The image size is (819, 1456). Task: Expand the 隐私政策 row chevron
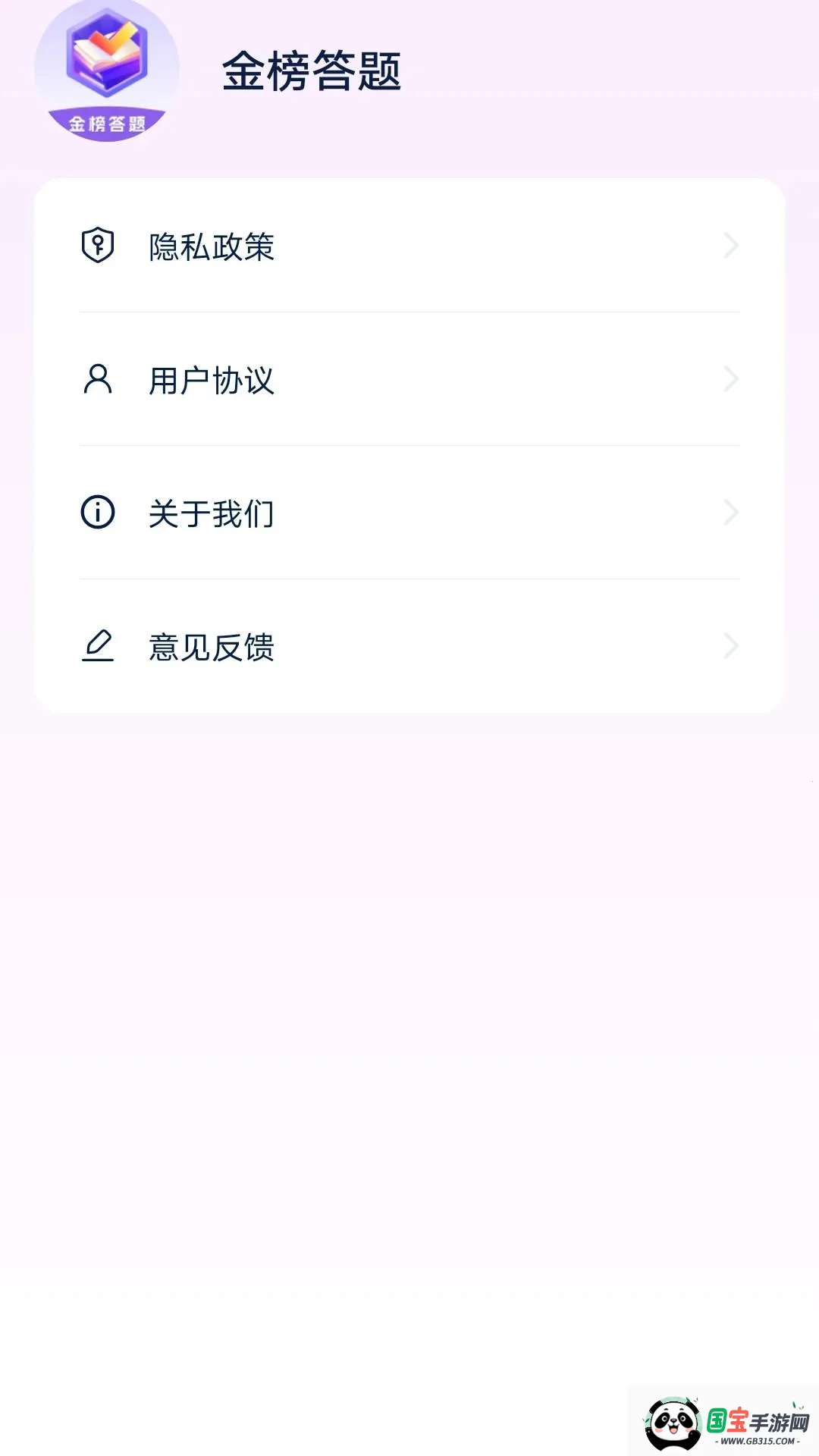730,245
